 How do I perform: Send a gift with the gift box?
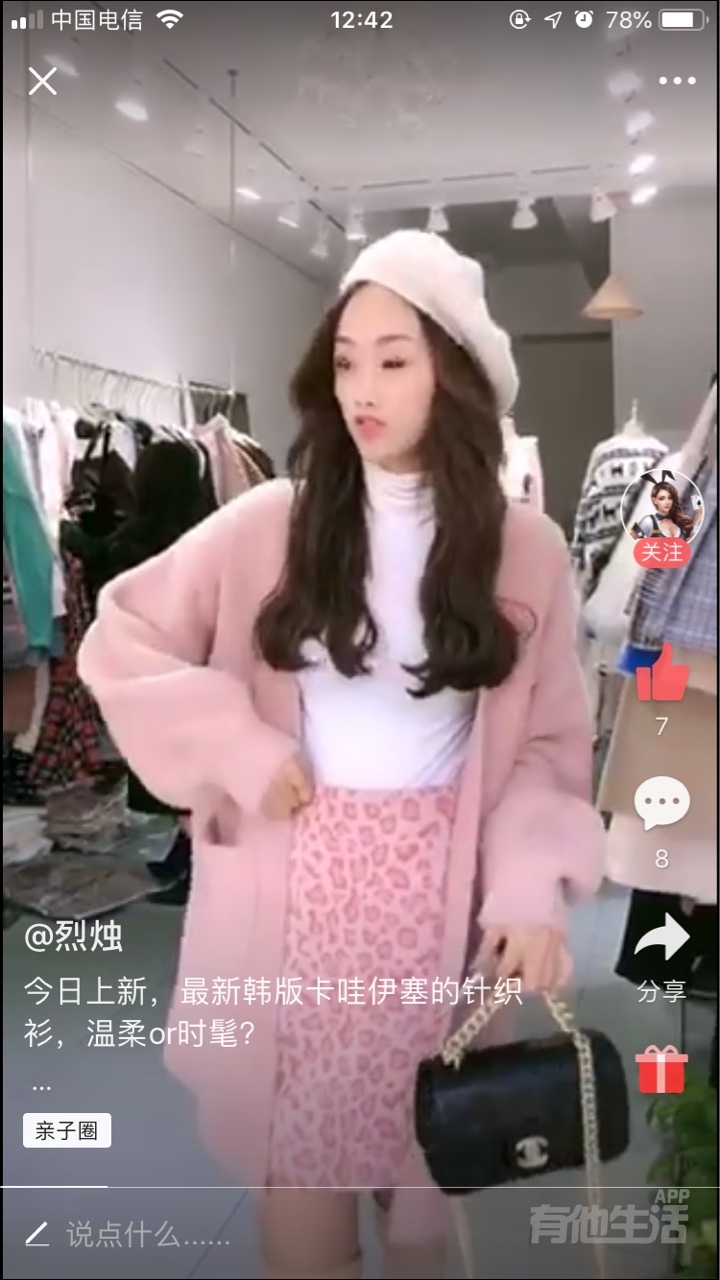(662, 1069)
